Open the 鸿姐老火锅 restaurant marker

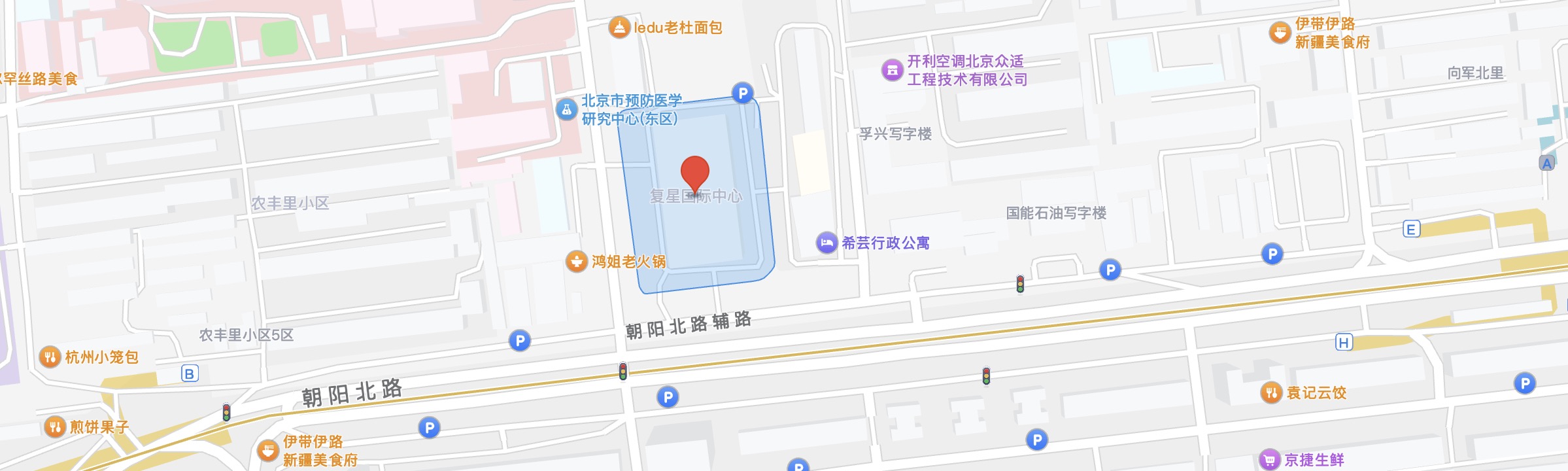tap(576, 262)
